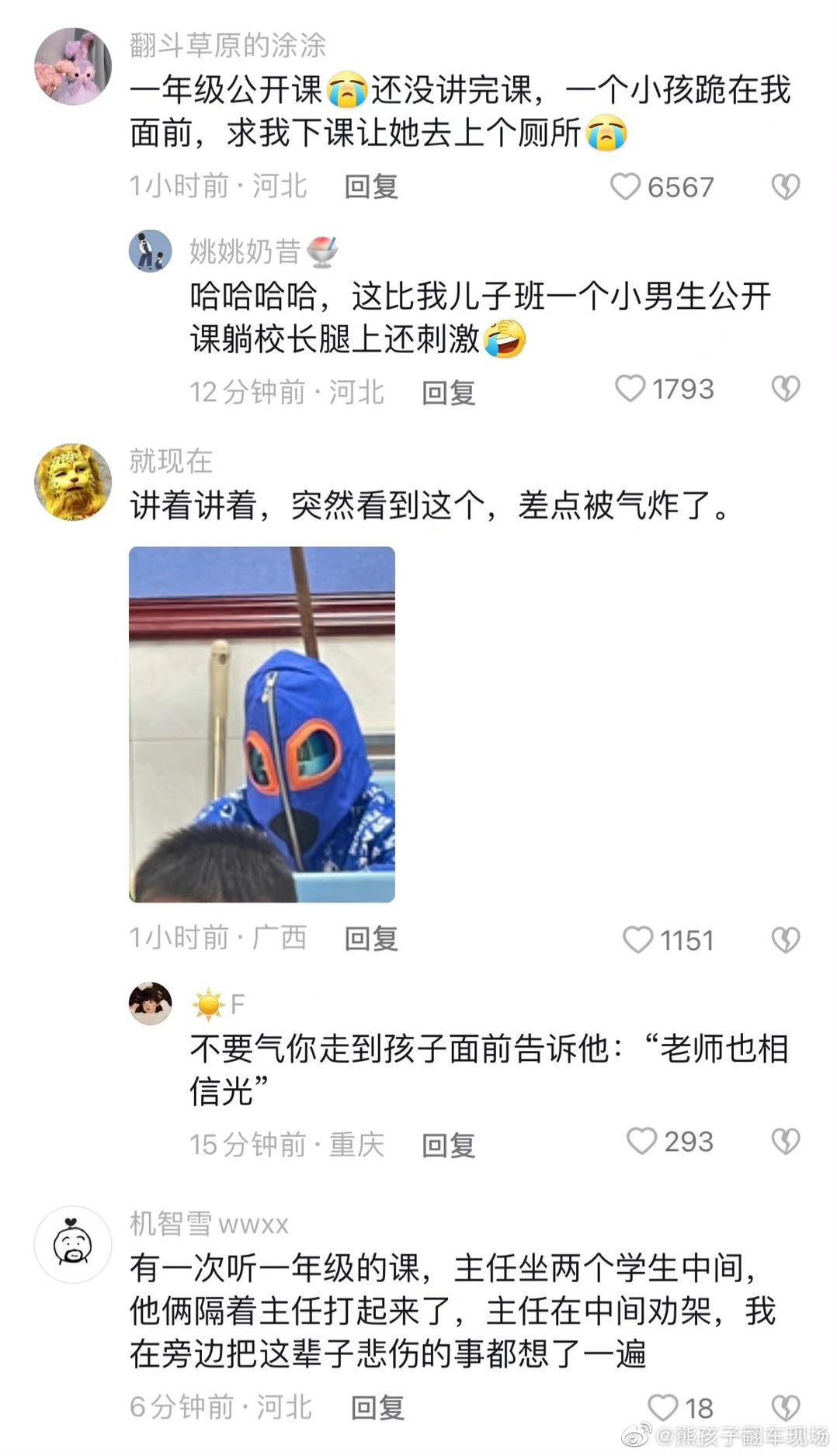Screen dimensions: 837x1456
Task: Like the comment by 翻斗草原的涂涂
Action: click(x=626, y=187)
